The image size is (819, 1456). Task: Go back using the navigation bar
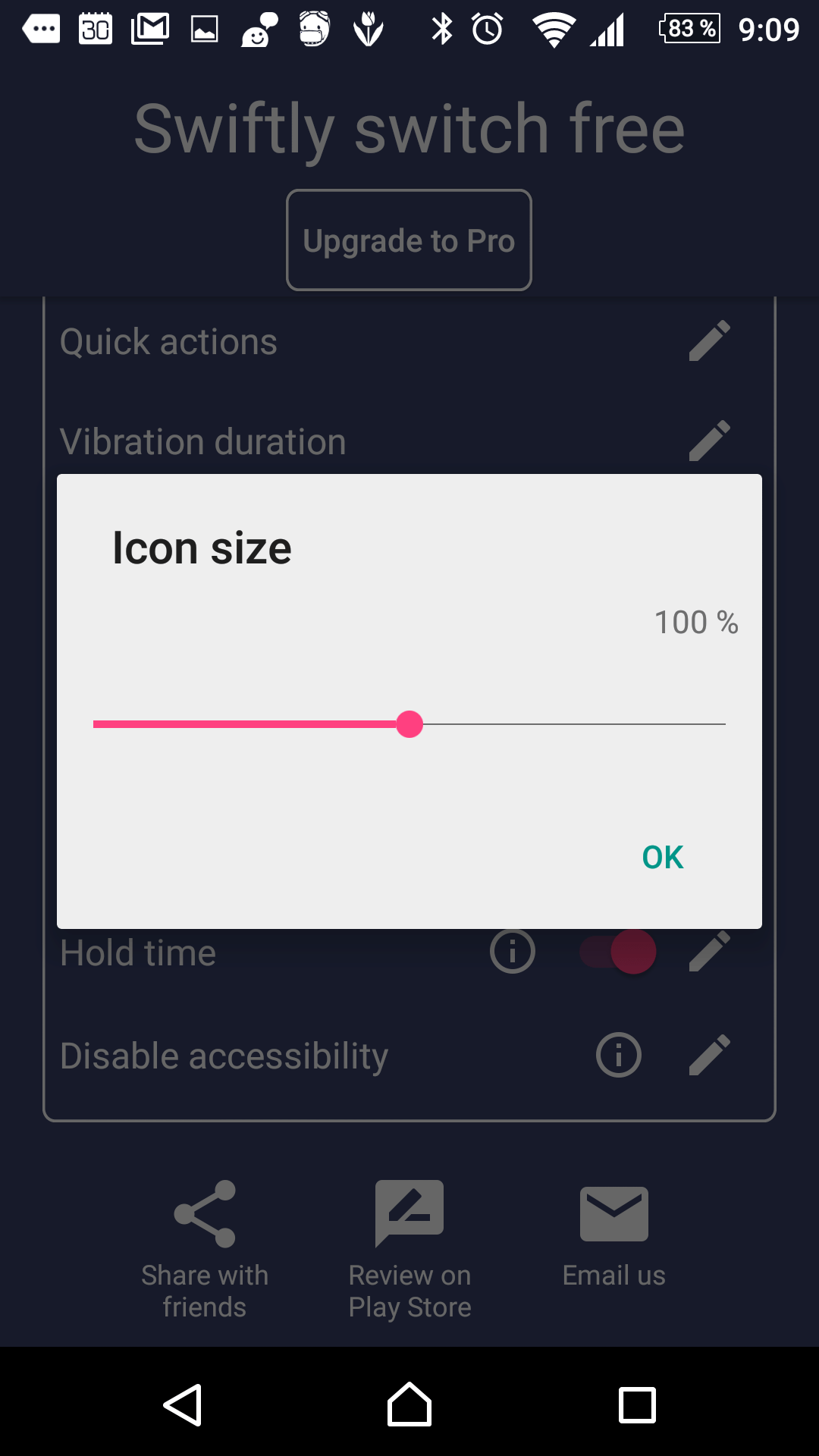click(183, 1405)
